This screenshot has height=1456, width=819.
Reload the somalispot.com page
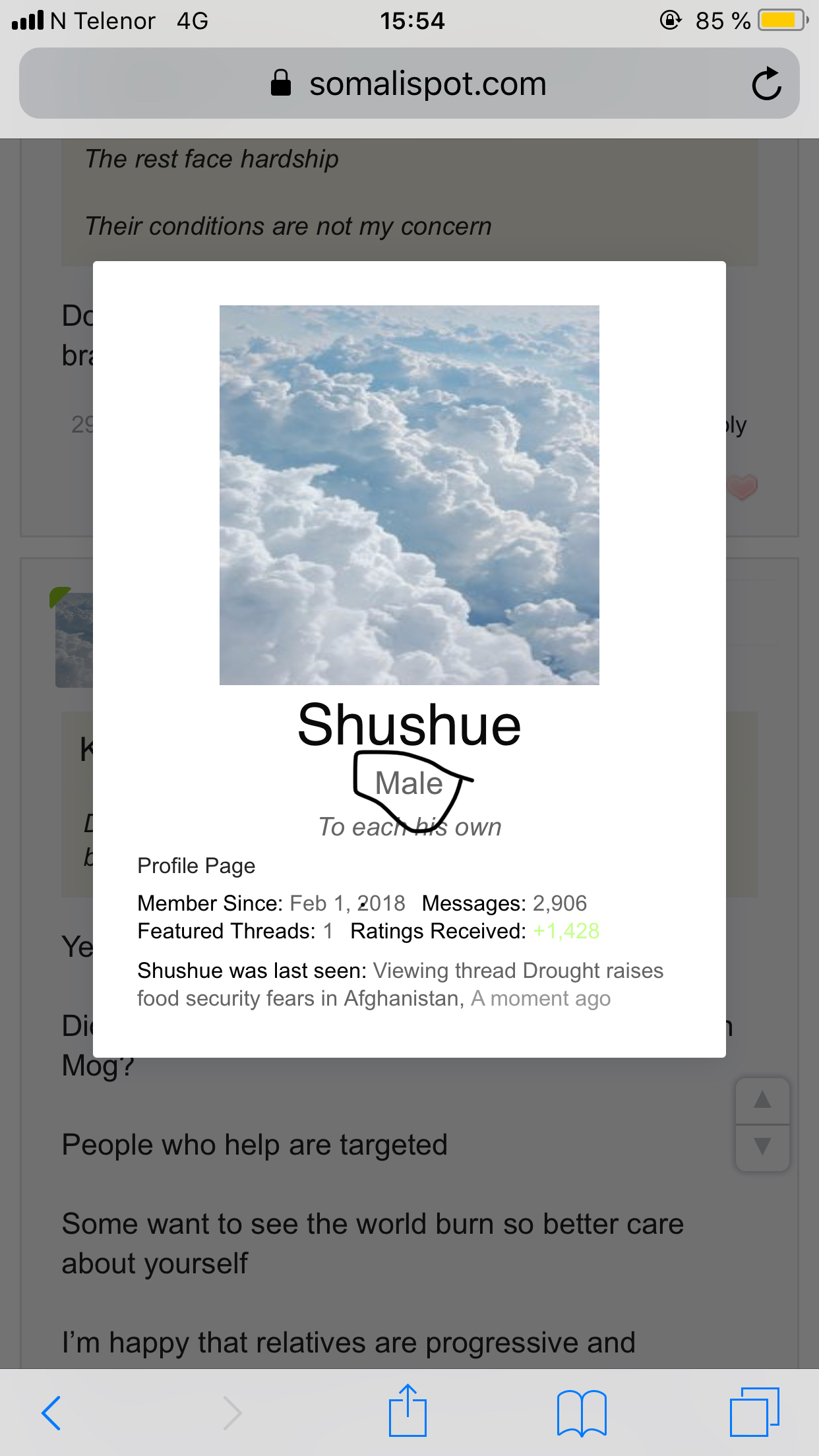[766, 84]
